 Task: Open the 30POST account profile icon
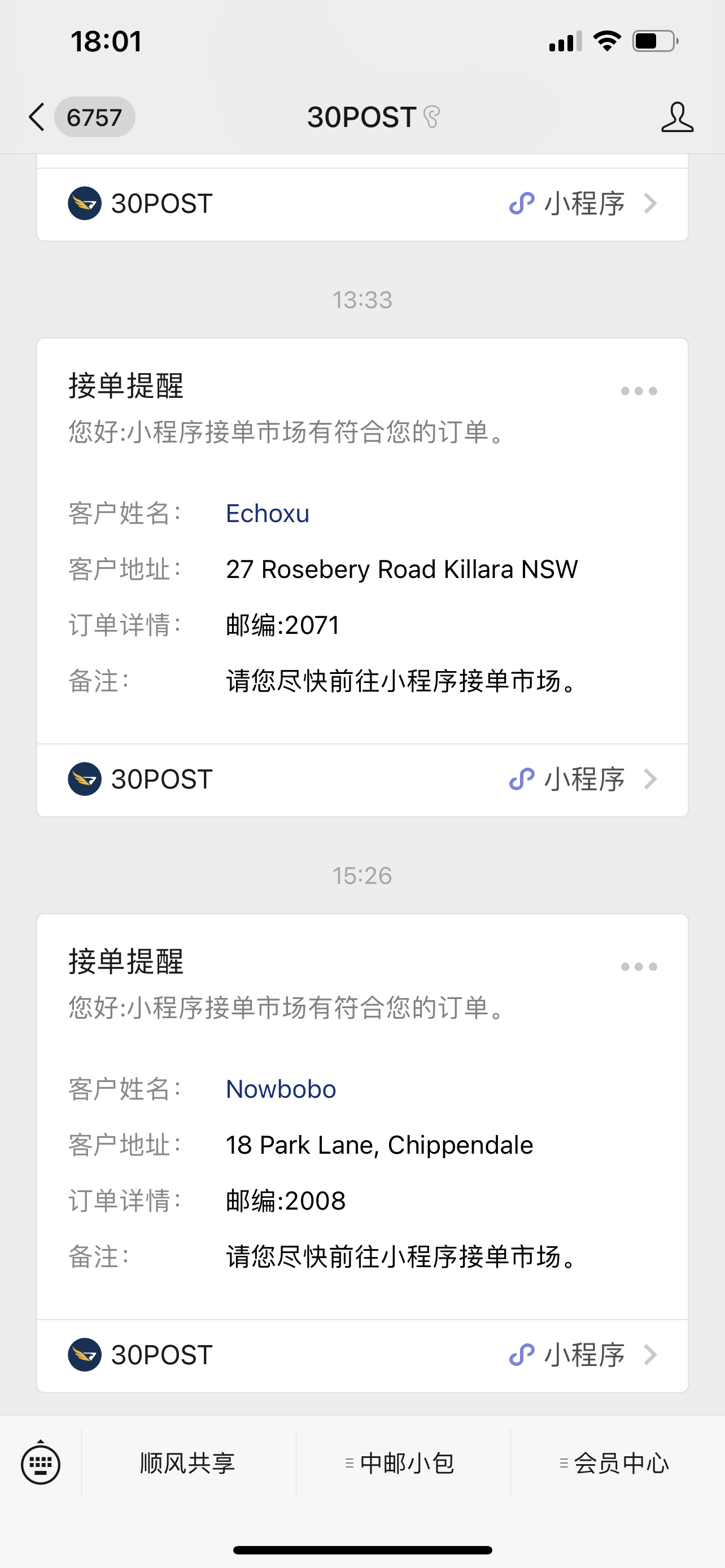pos(677,117)
